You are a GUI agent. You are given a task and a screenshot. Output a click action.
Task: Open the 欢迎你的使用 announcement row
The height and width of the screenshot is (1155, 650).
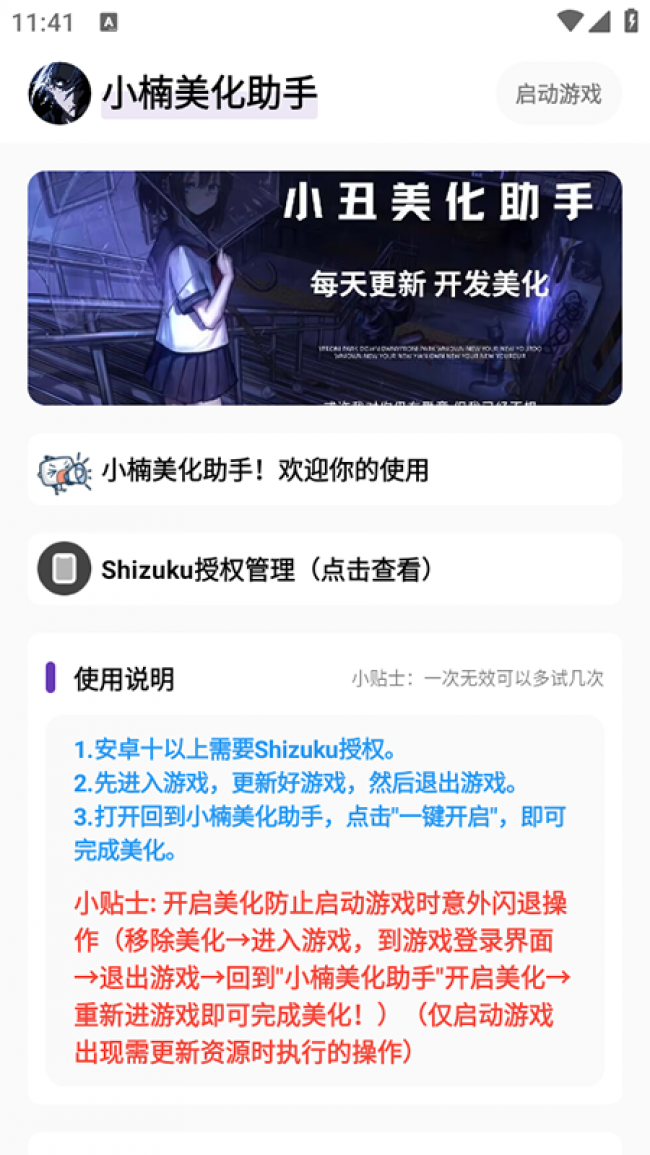coord(324,469)
